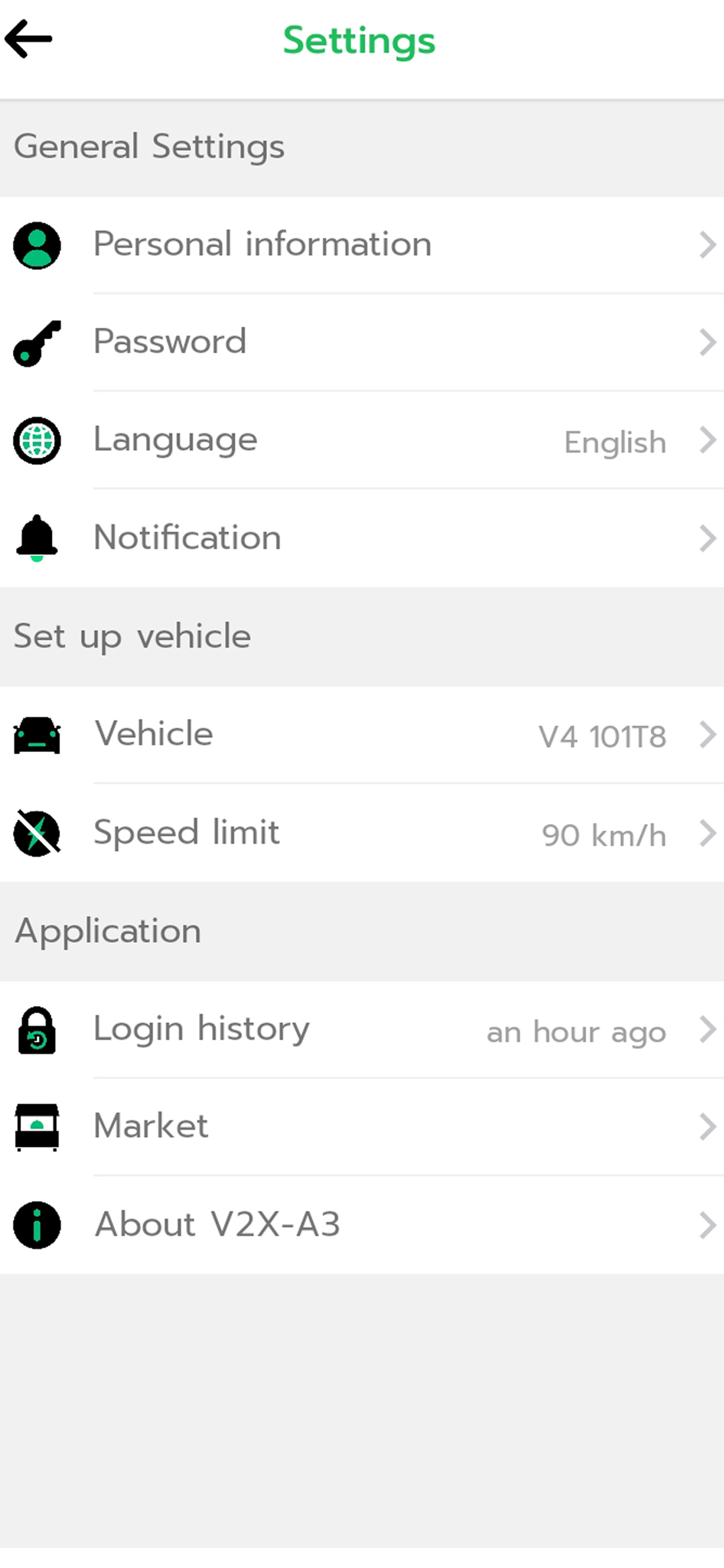View Login history
The image size is (724, 1568).
pyautogui.click(x=362, y=1030)
